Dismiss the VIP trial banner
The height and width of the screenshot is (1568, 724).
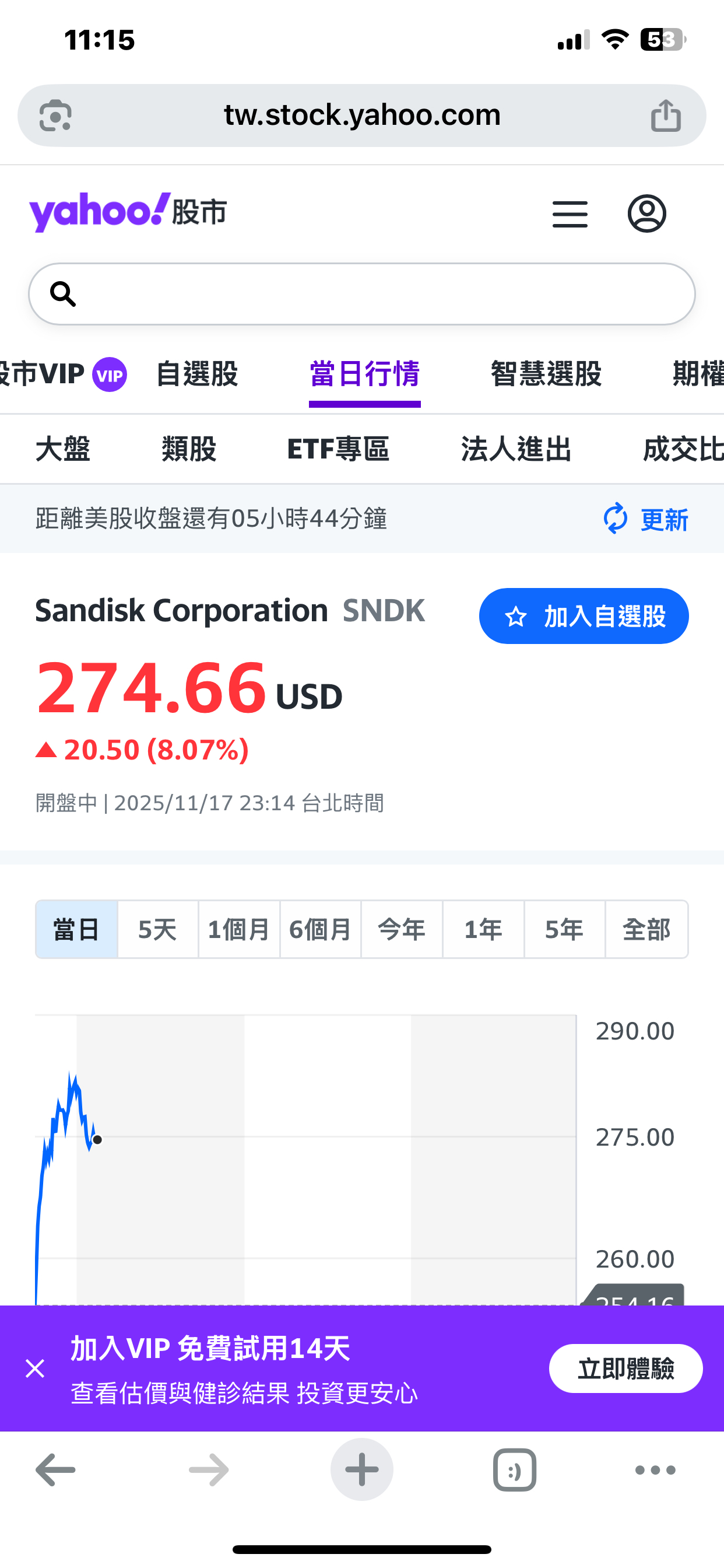coord(36,1368)
